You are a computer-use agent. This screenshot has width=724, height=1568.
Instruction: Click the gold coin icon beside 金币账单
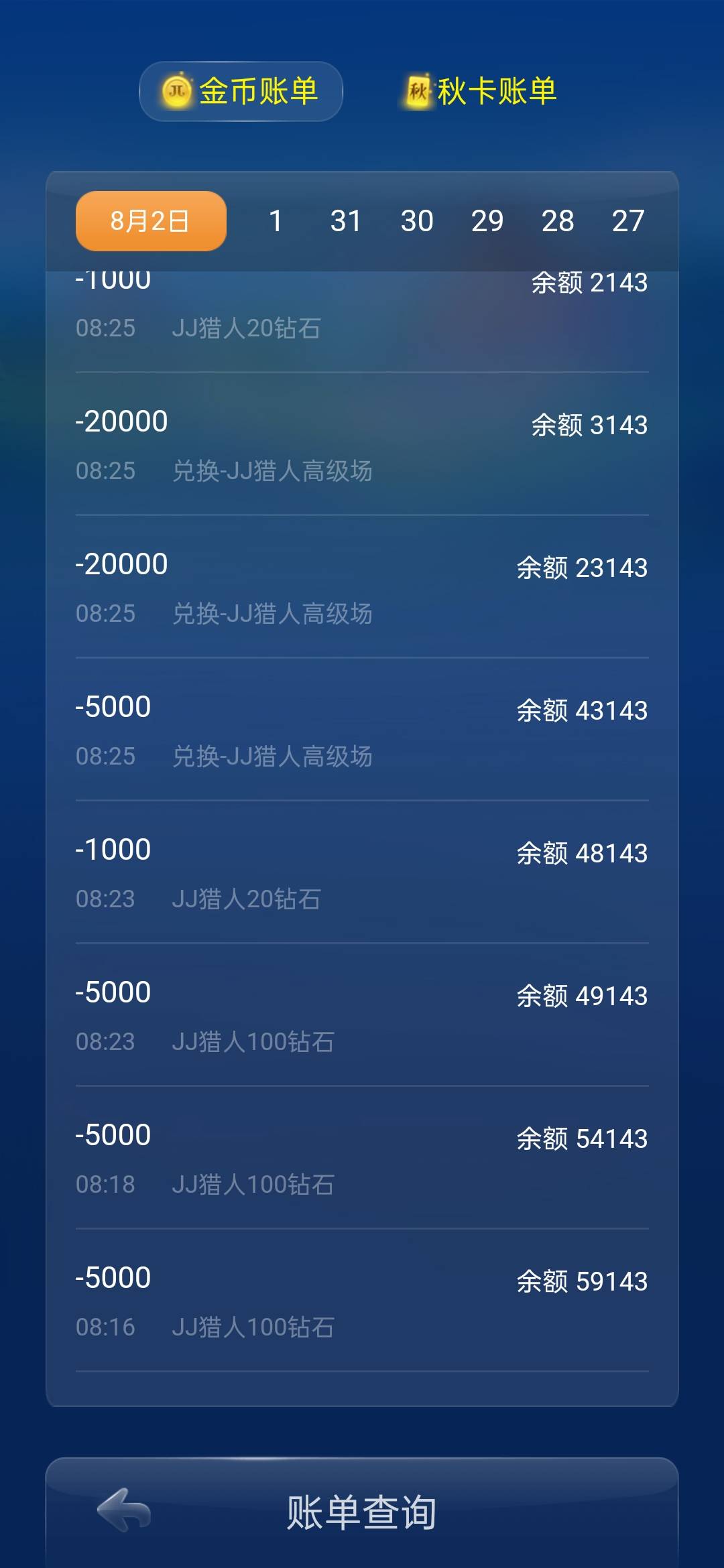(x=178, y=92)
